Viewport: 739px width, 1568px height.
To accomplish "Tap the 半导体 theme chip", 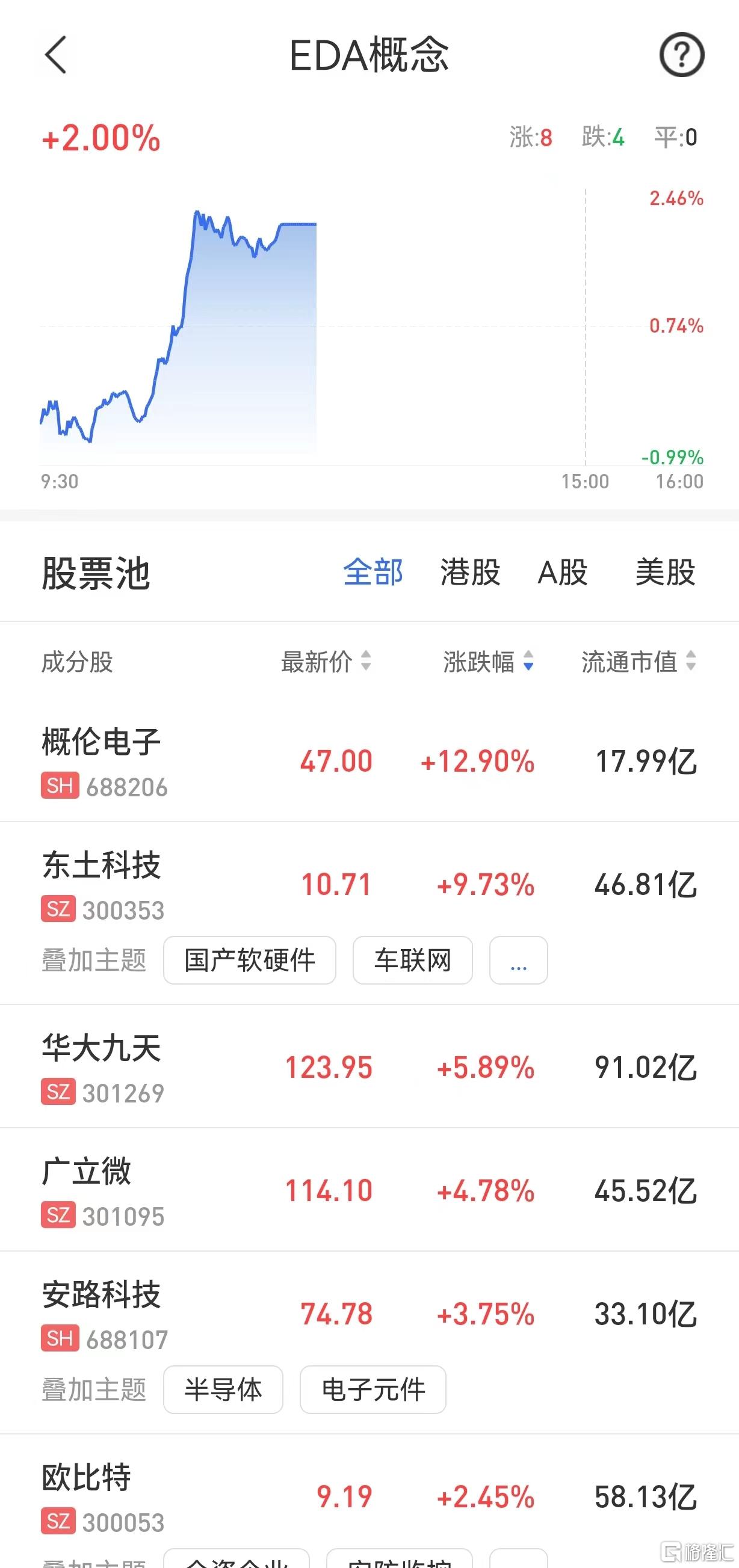I will (223, 1389).
